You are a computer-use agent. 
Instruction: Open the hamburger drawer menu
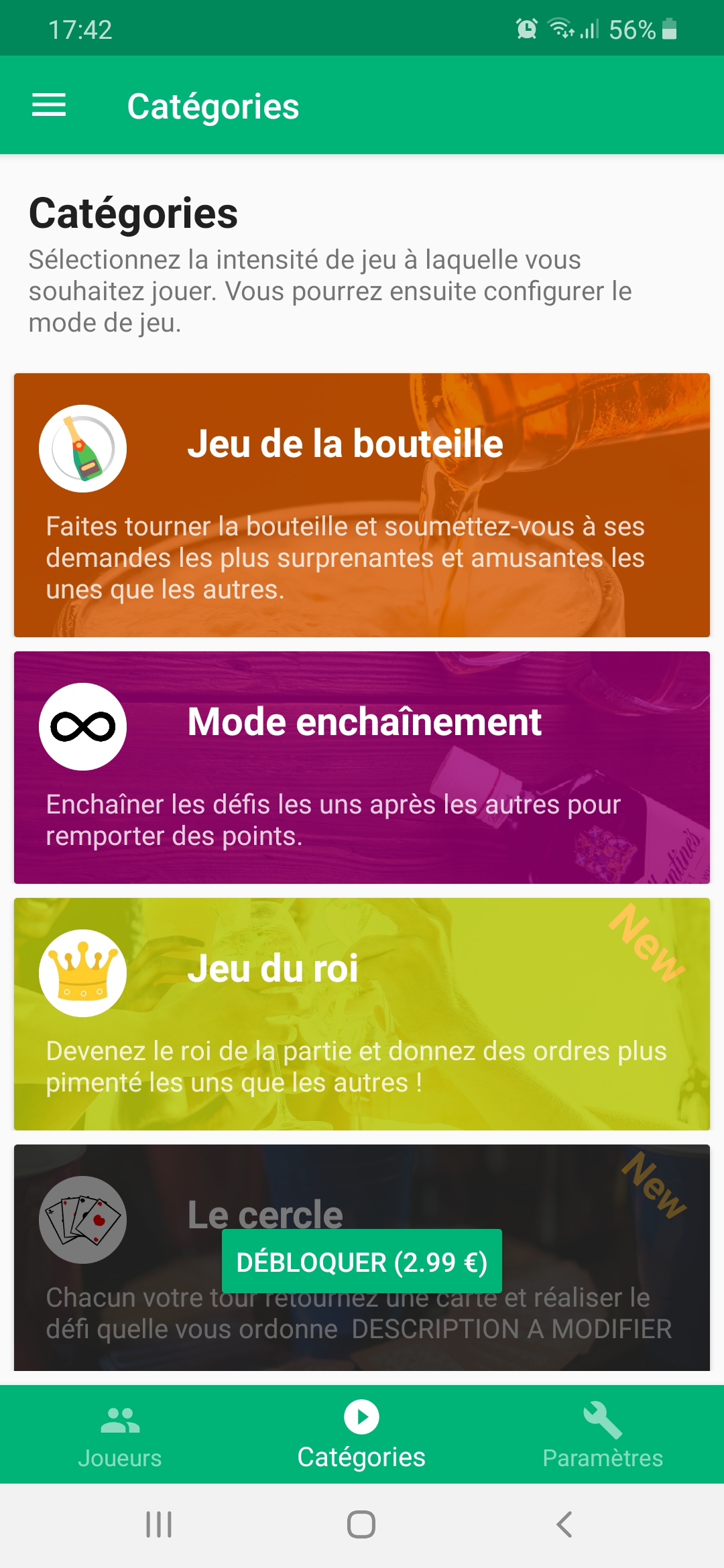[49, 105]
